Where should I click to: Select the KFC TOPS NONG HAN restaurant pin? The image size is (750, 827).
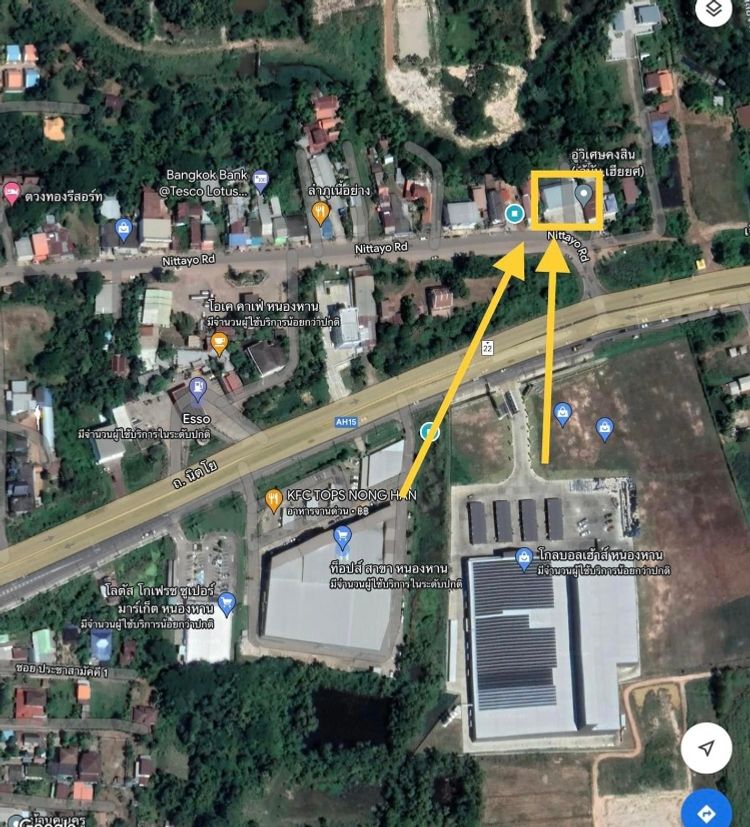coord(274,498)
